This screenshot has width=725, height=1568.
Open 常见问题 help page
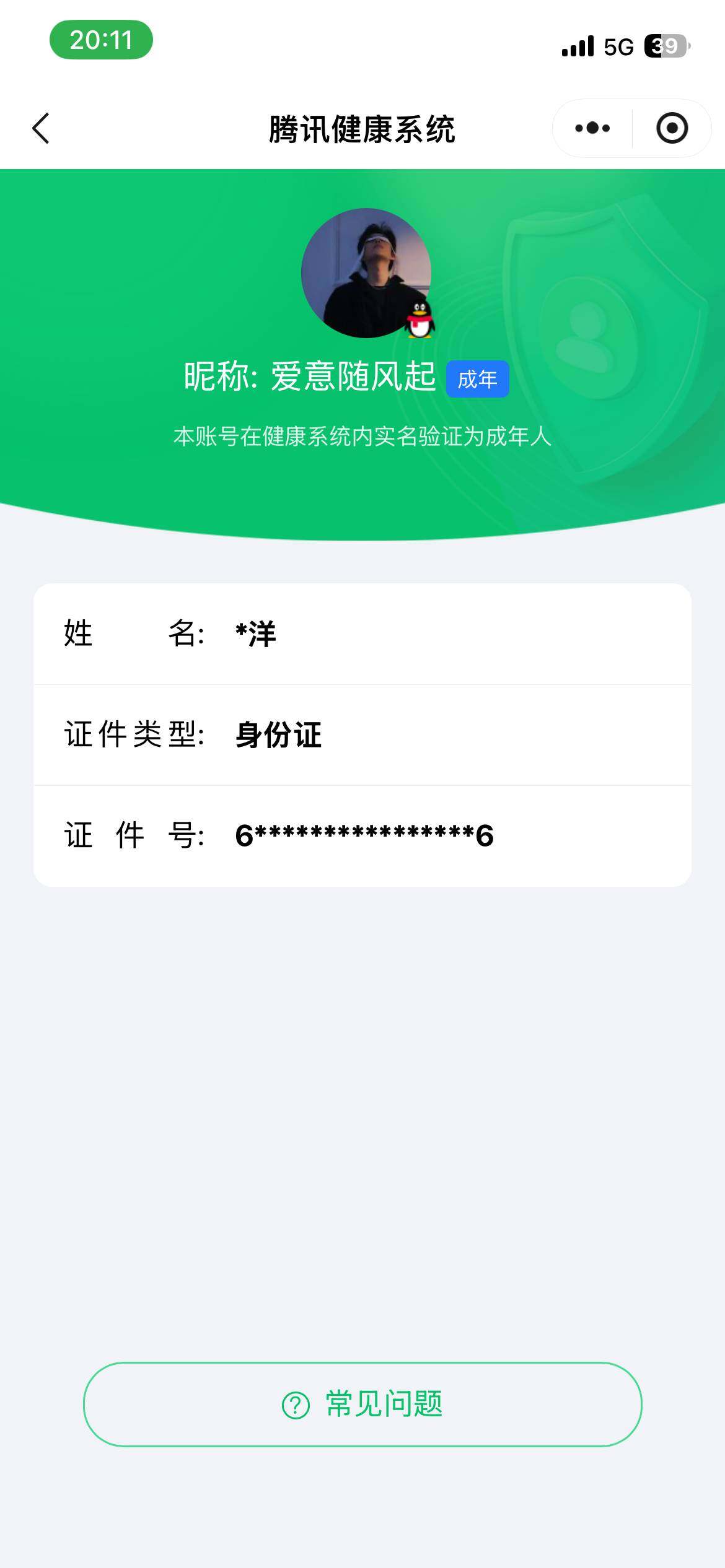[362, 1404]
